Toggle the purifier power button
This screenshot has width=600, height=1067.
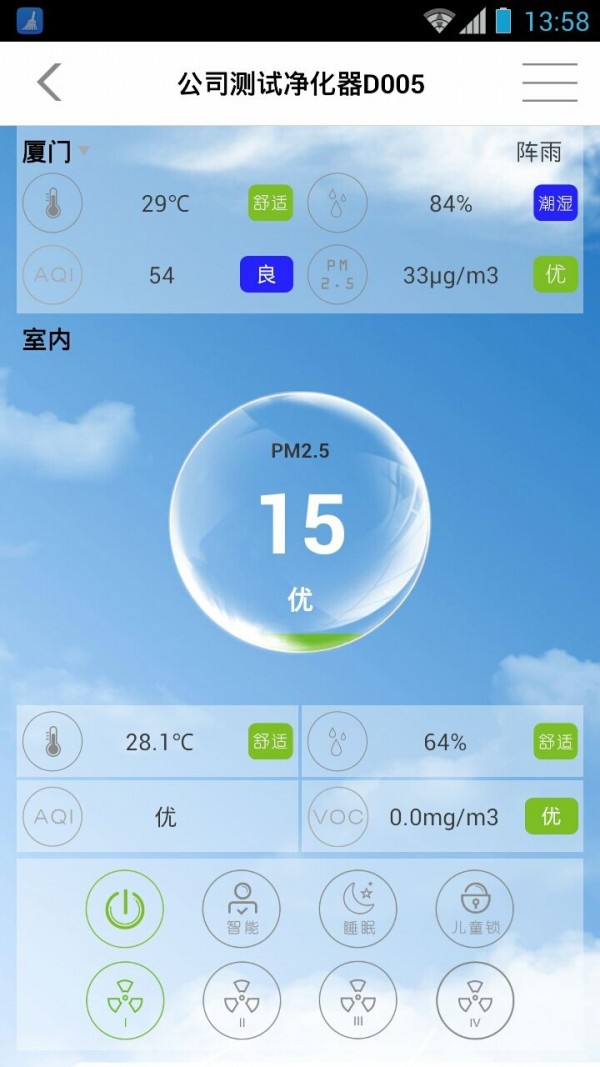(x=124, y=908)
